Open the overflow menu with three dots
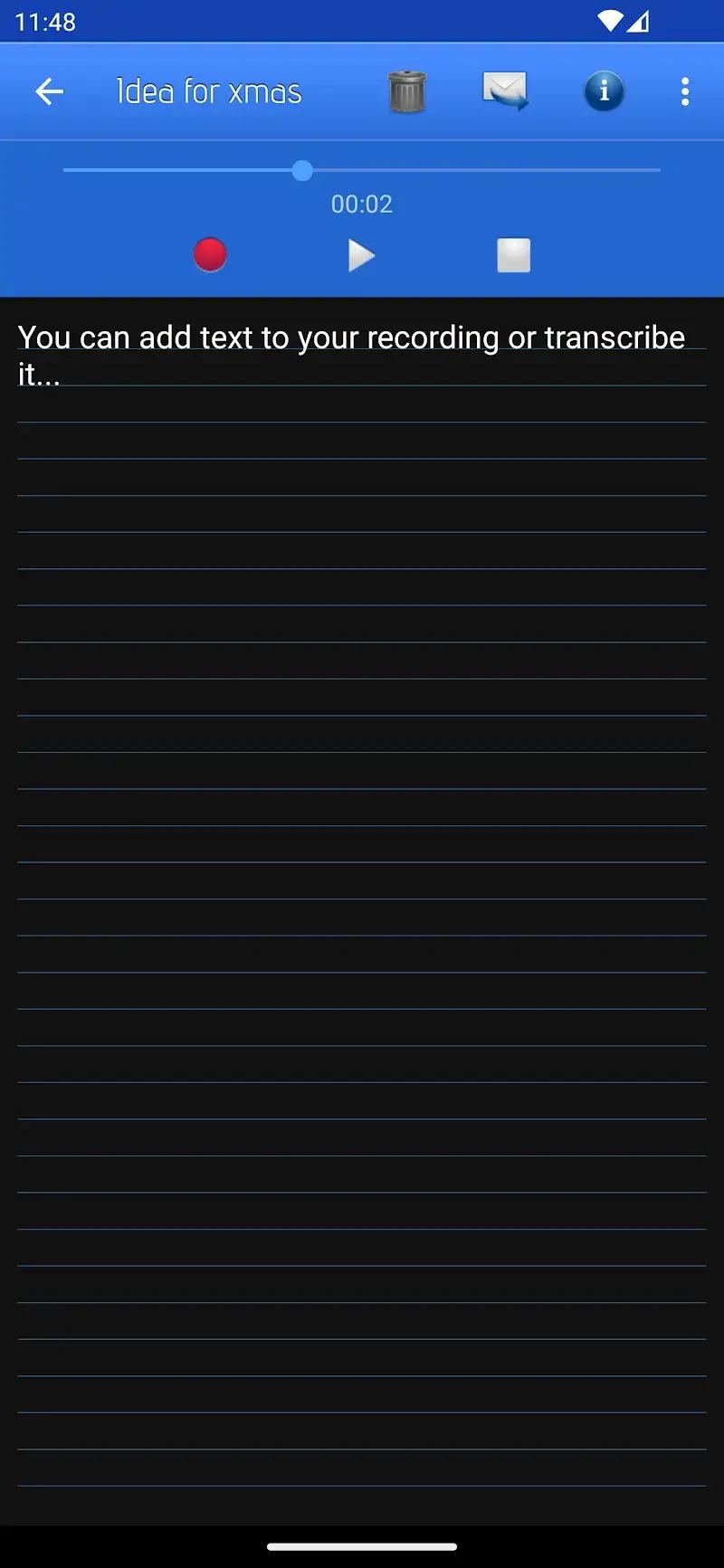724x1568 pixels. click(685, 90)
